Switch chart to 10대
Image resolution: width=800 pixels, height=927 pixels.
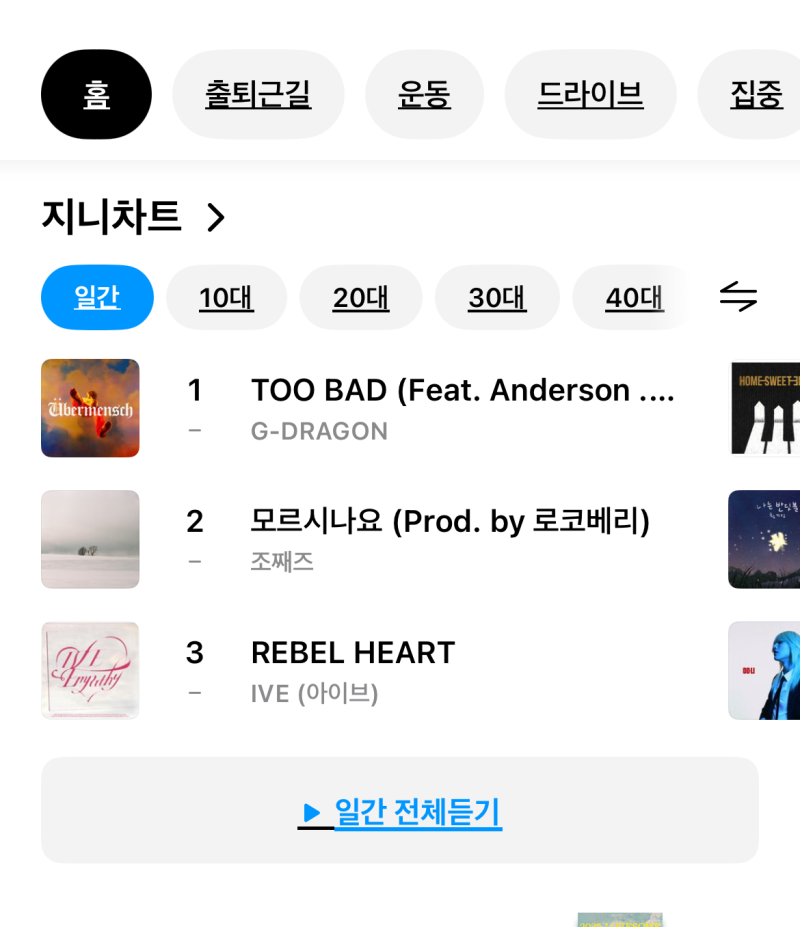pyautogui.click(x=226, y=297)
